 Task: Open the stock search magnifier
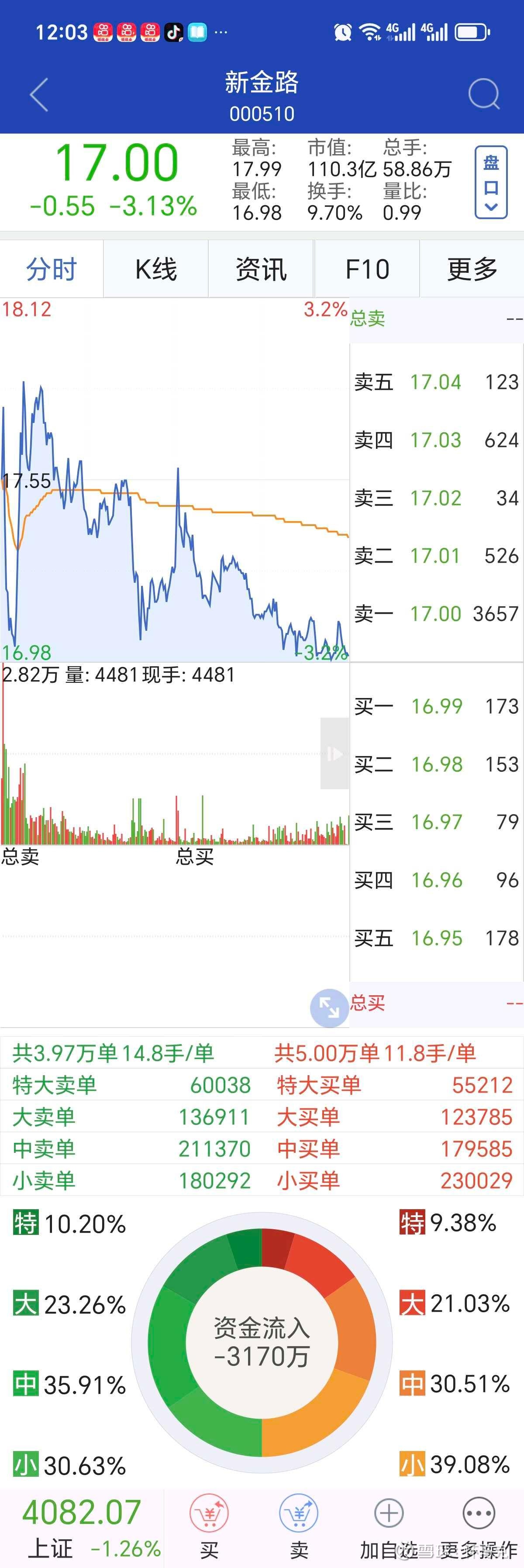pos(484,94)
